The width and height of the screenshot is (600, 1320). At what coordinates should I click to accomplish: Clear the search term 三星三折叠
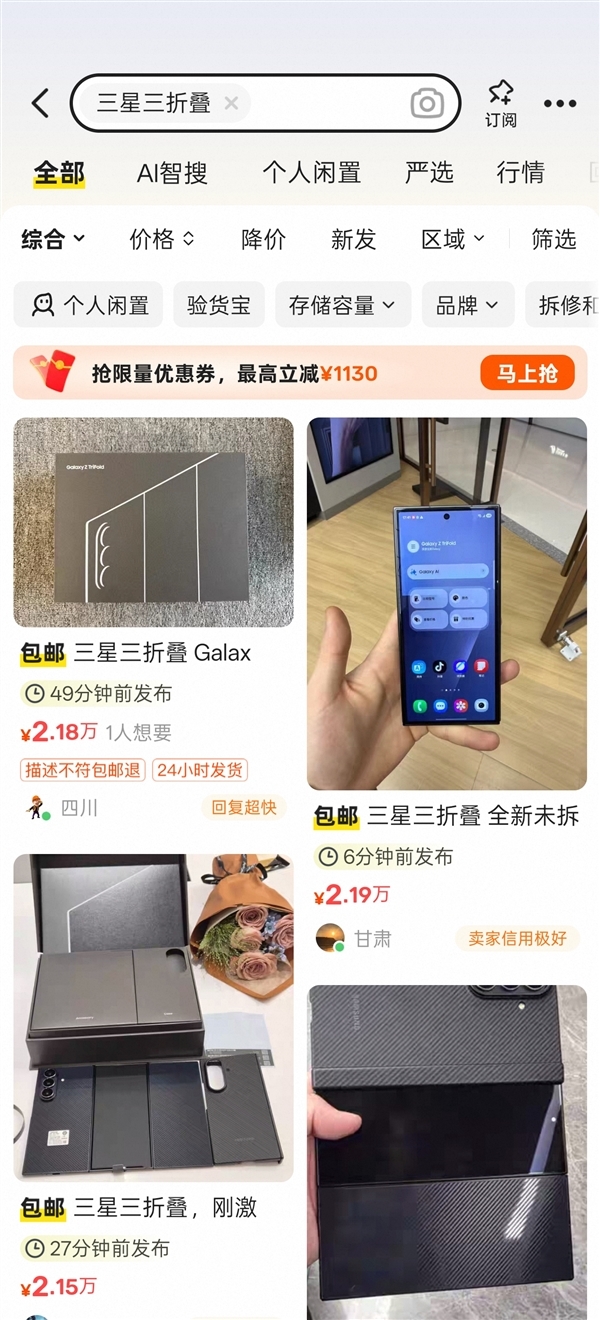coord(231,103)
